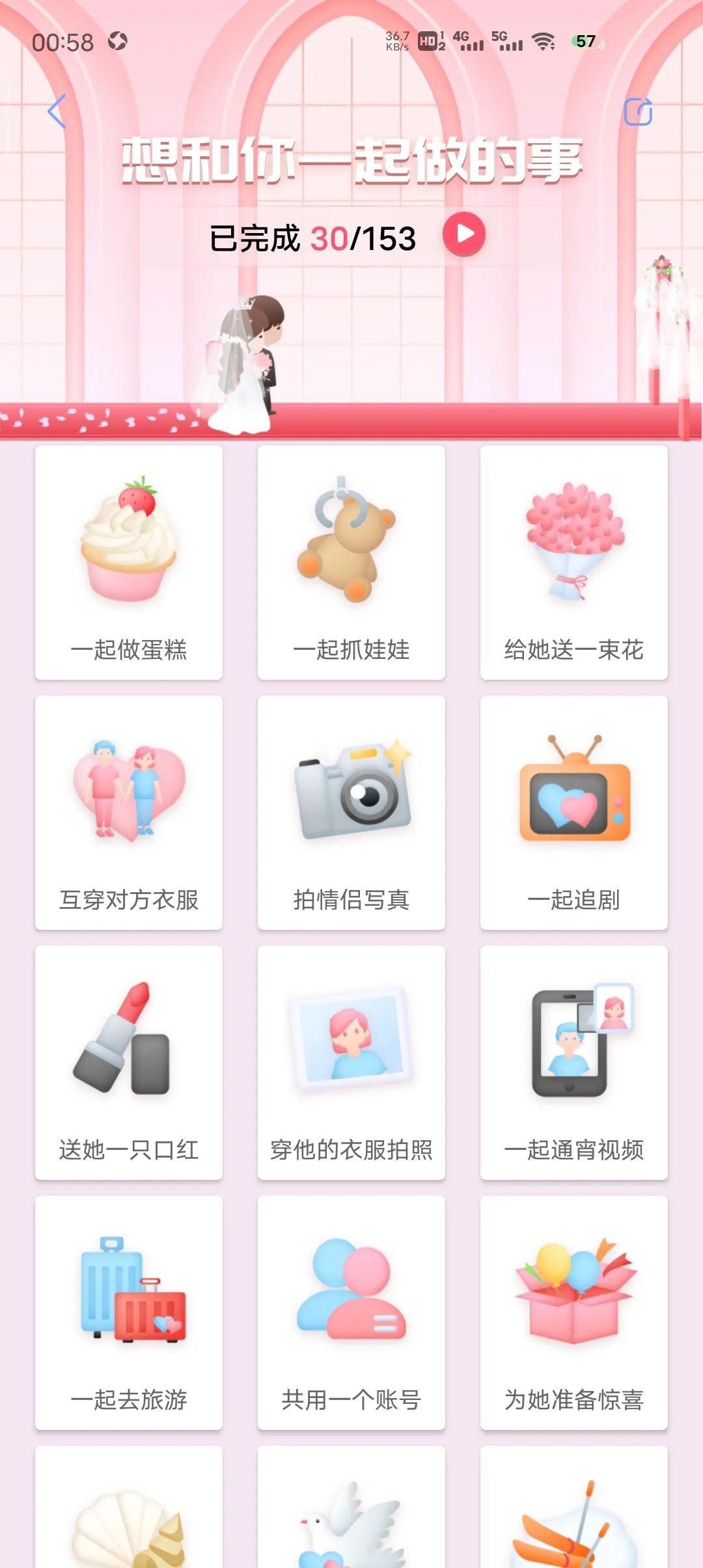Open the 送她一只口红 card
703x1568 pixels.
point(129,1063)
